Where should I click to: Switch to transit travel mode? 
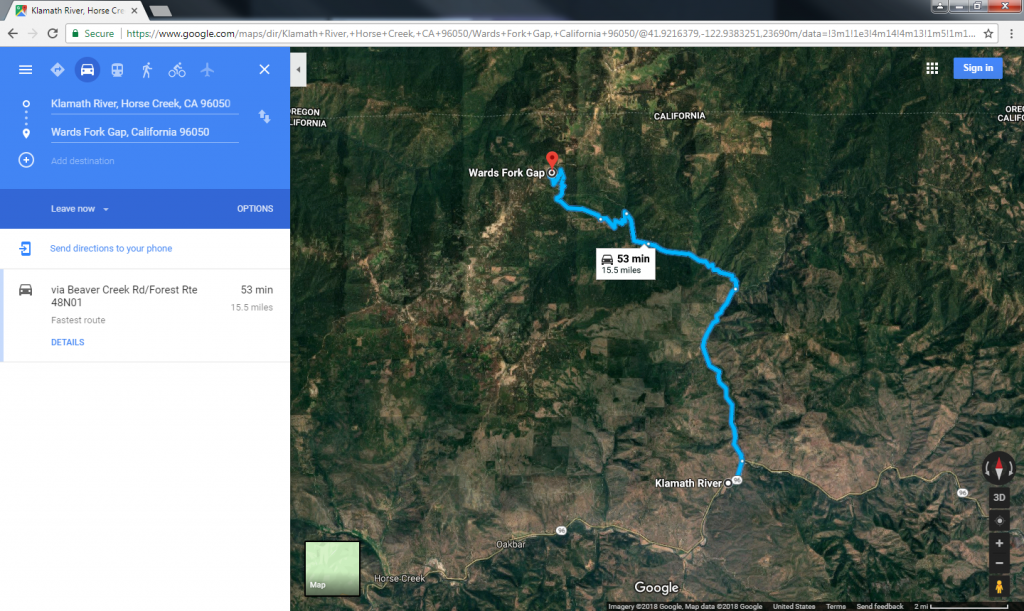tap(117, 70)
